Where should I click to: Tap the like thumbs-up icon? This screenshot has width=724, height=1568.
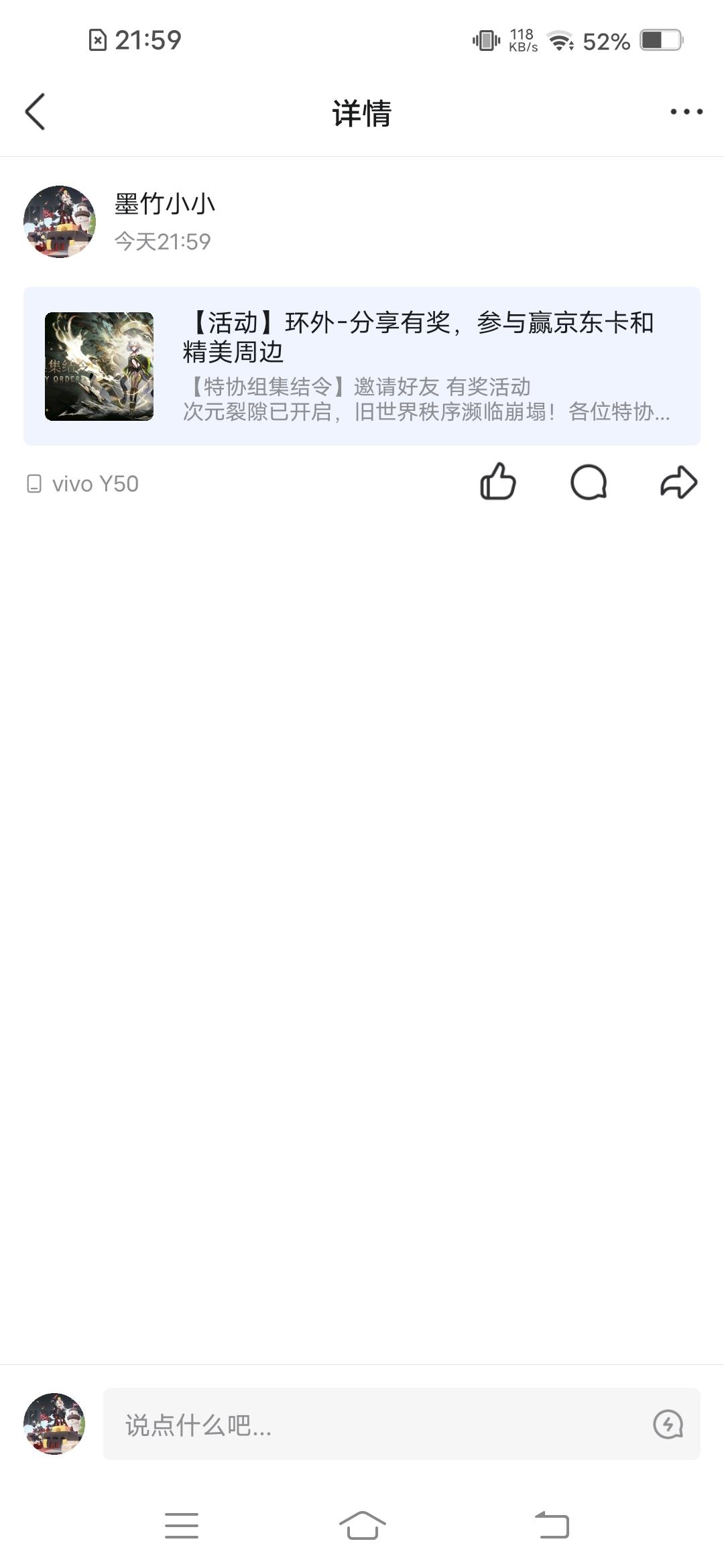coord(497,482)
